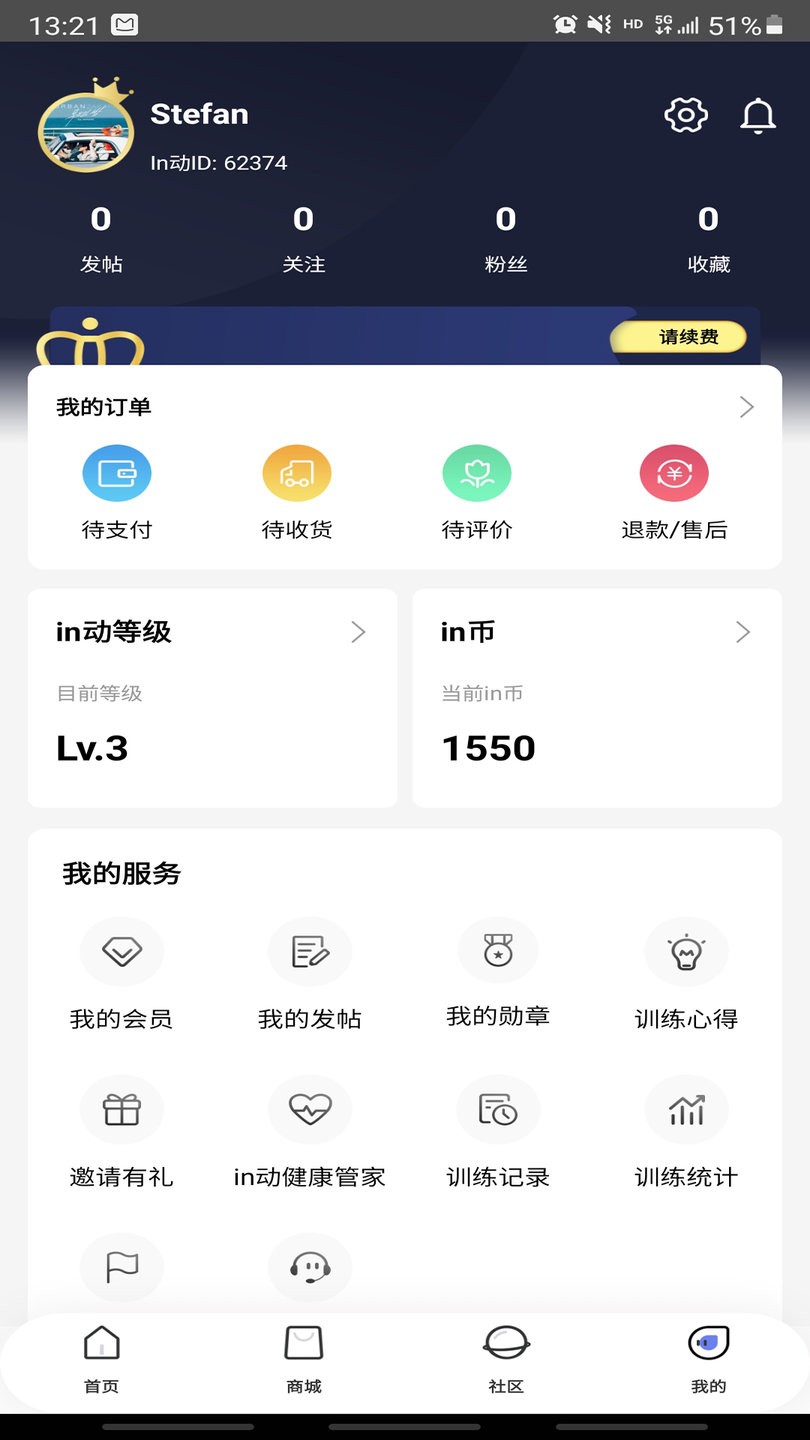View 待收货 awaiting delivery orders

(297, 490)
